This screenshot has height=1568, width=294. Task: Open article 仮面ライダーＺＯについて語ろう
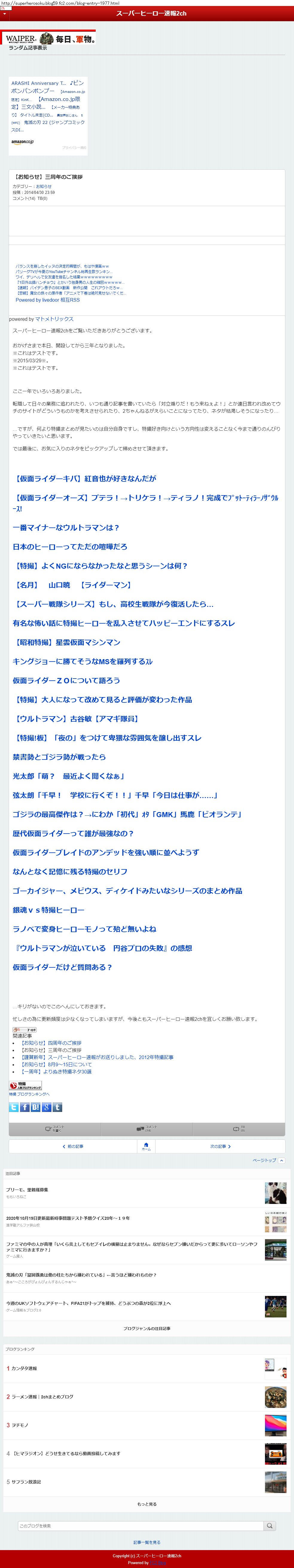click(x=66, y=681)
